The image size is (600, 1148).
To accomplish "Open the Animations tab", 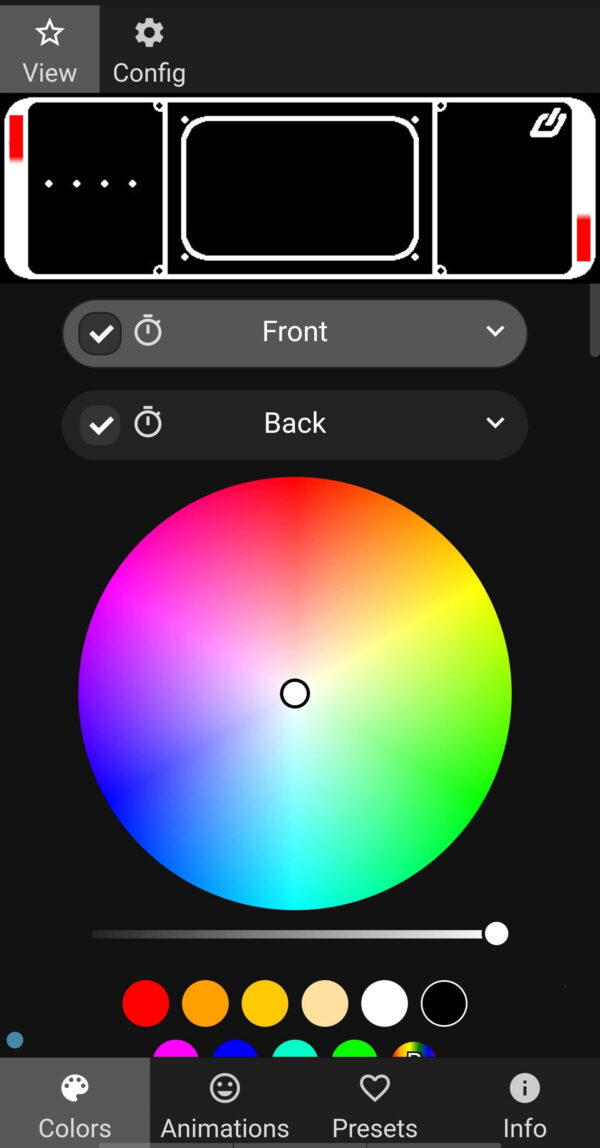I will tap(225, 1105).
